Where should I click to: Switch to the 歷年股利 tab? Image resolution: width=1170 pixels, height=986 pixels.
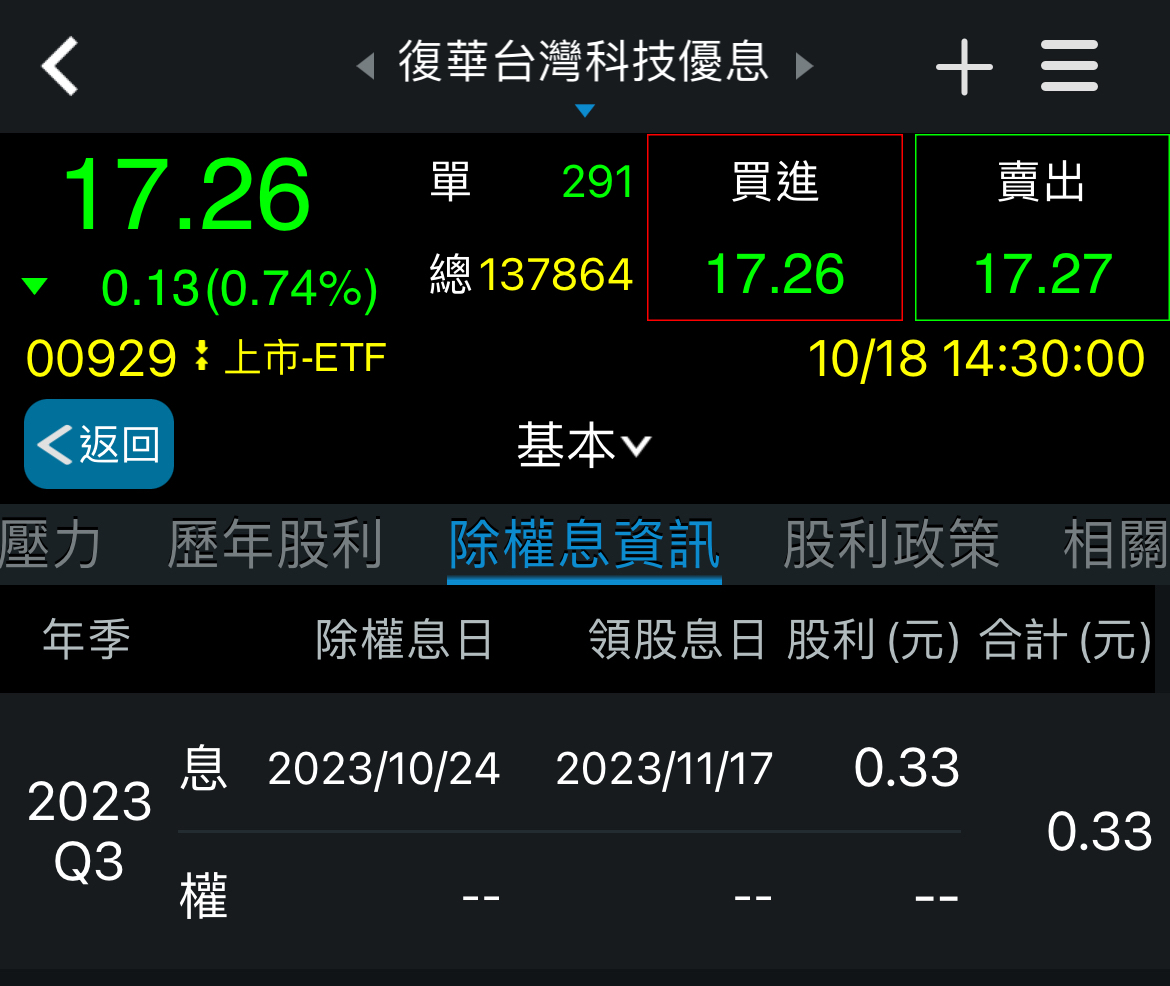click(275, 545)
